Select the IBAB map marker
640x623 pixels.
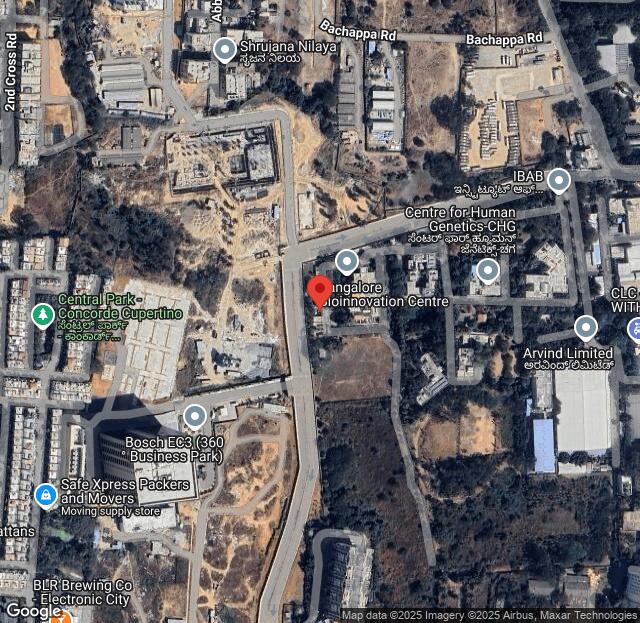point(559,180)
